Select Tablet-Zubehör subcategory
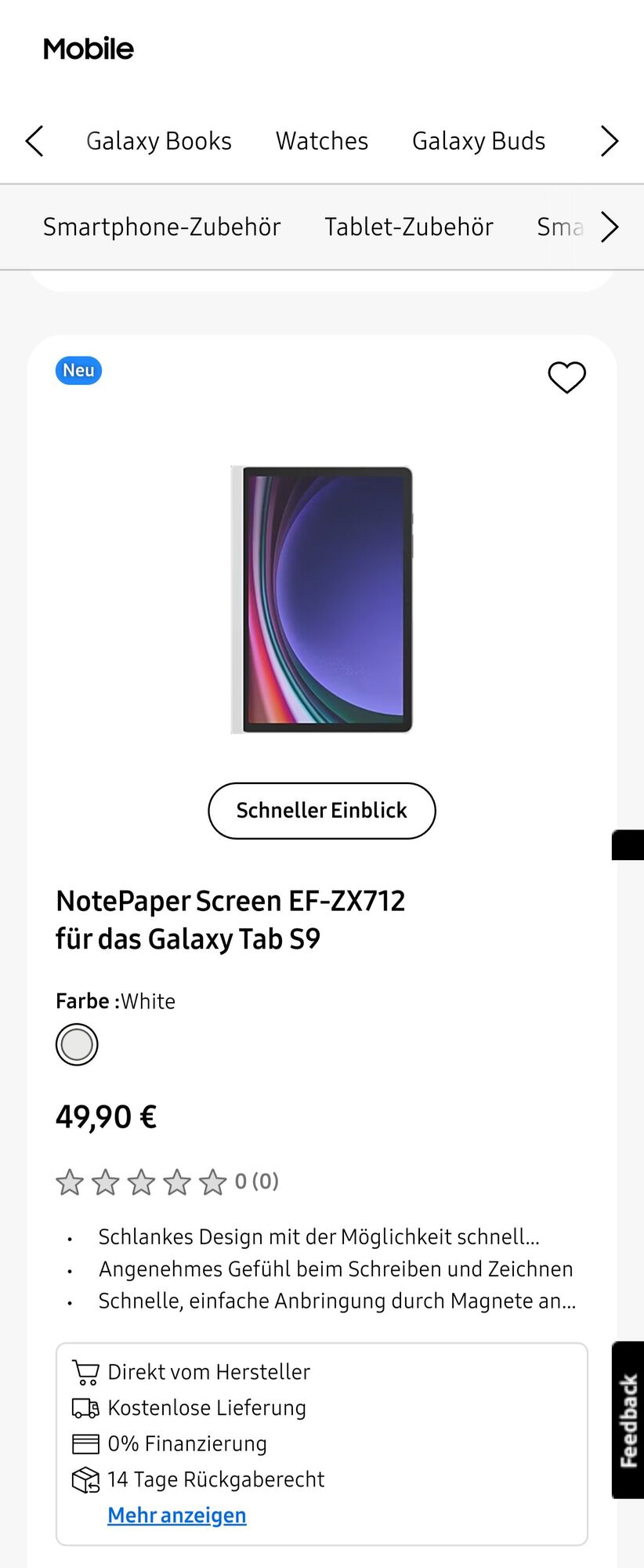 pyautogui.click(x=409, y=227)
